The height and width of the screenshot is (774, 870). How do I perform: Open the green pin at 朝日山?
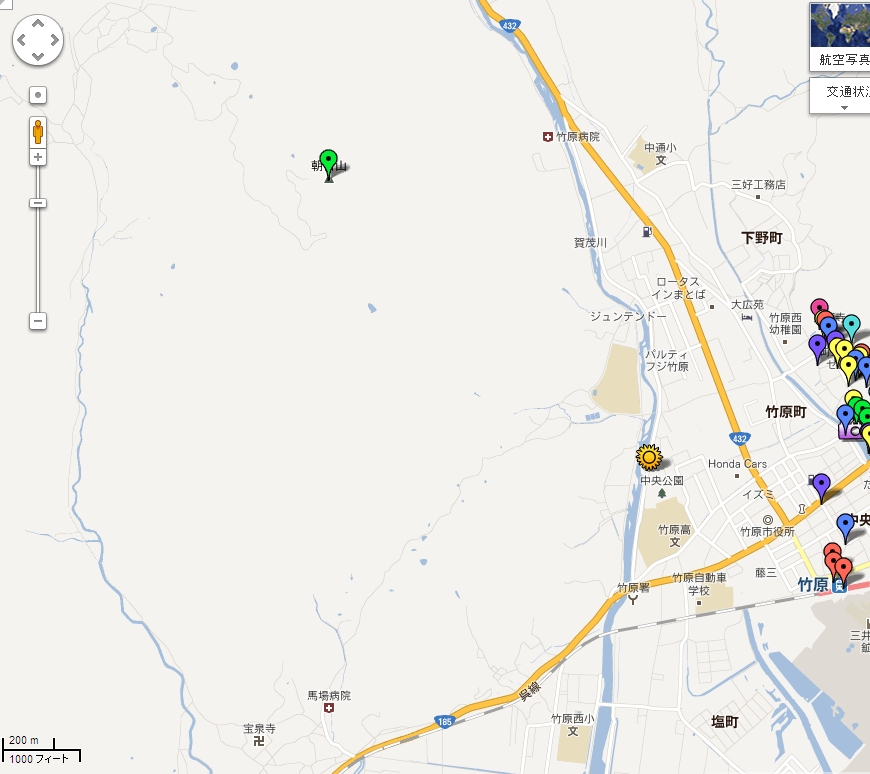[x=328, y=161]
